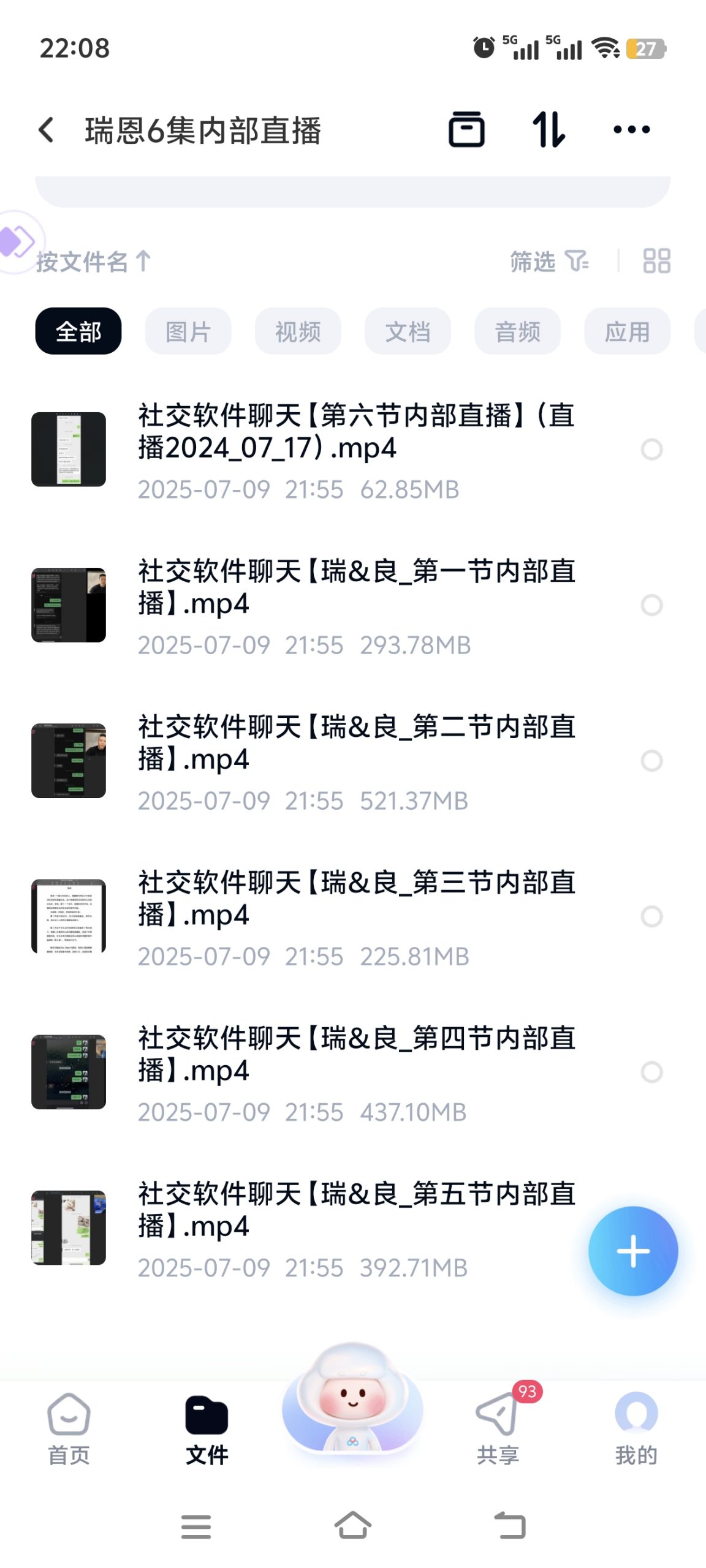Filter files by 文档
Viewport: 706px width, 1568px height.
pos(408,331)
